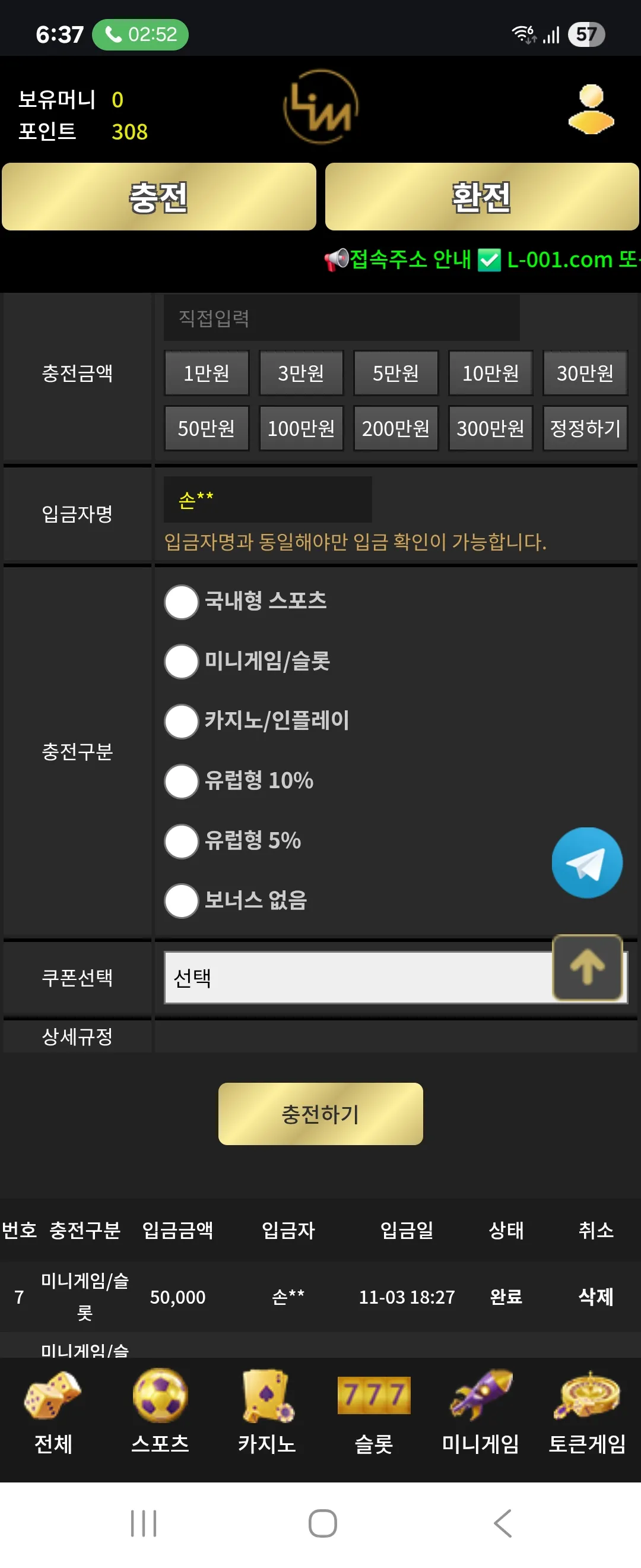Viewport: 641px width, 1568px height.
Task: Open the 환전 exchange page
Action: point(482,197)
